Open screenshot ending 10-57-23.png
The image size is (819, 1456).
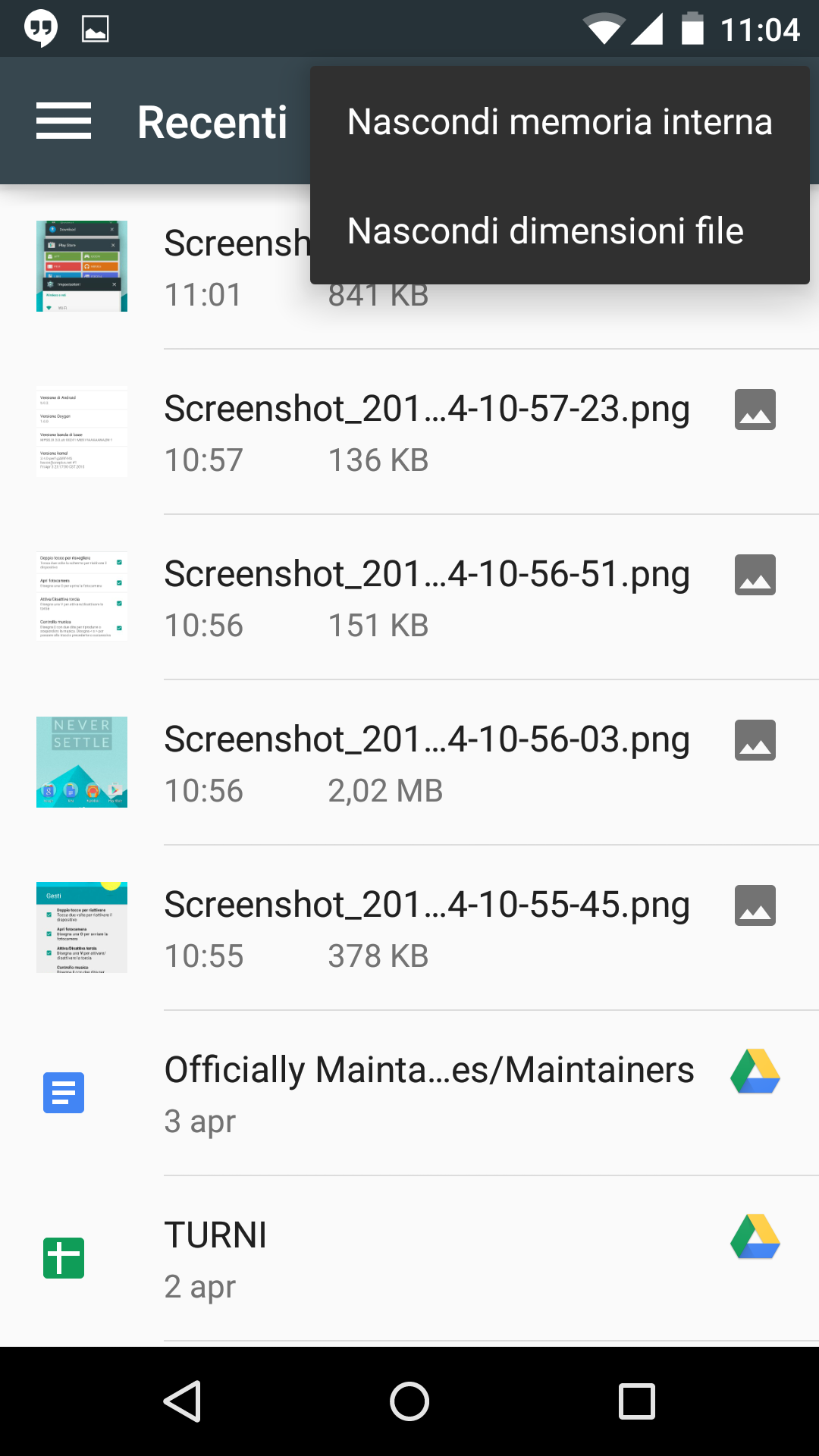pos(409,432)
